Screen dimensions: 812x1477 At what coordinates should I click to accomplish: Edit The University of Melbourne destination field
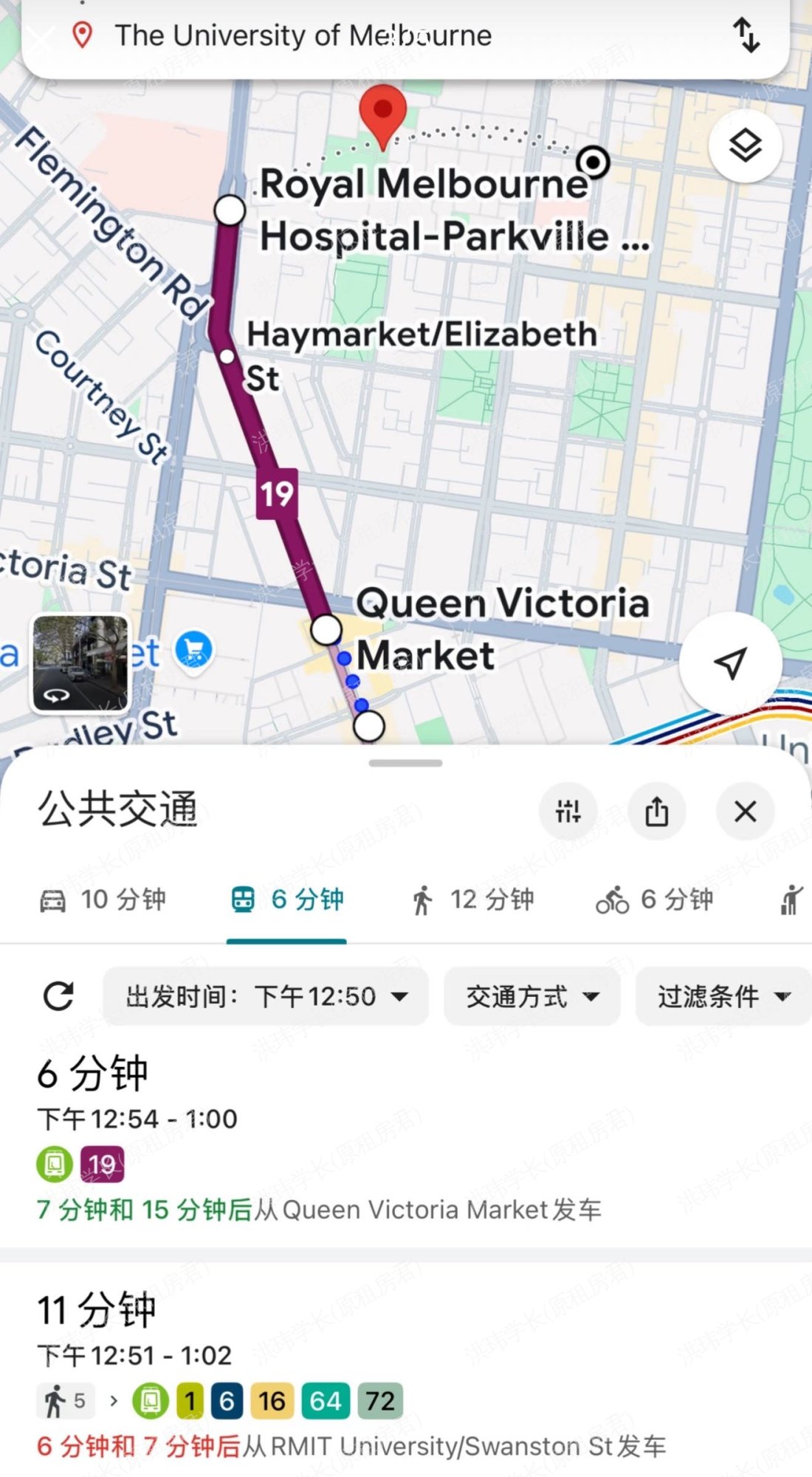pos(303,35)
